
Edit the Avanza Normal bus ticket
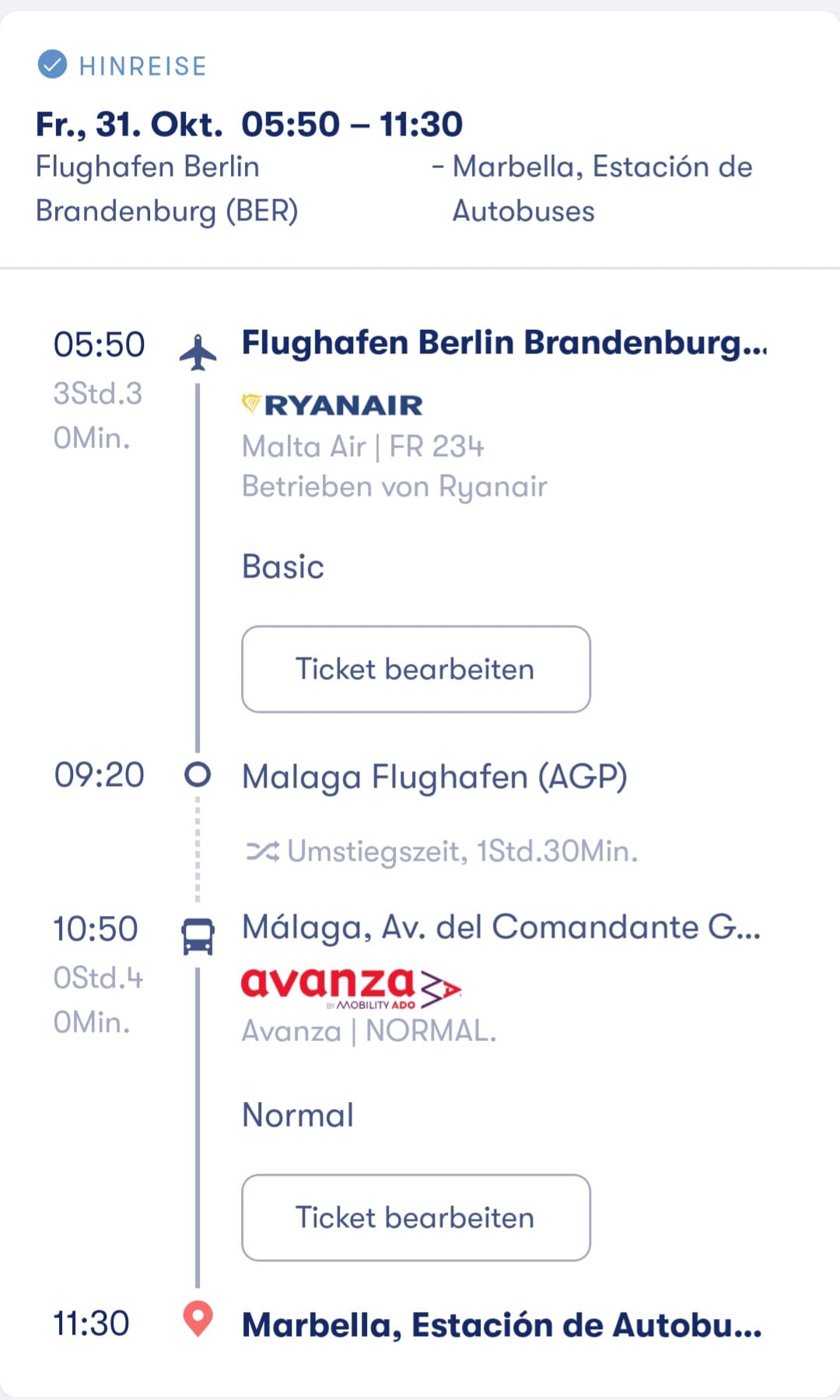coord(416,1218)
